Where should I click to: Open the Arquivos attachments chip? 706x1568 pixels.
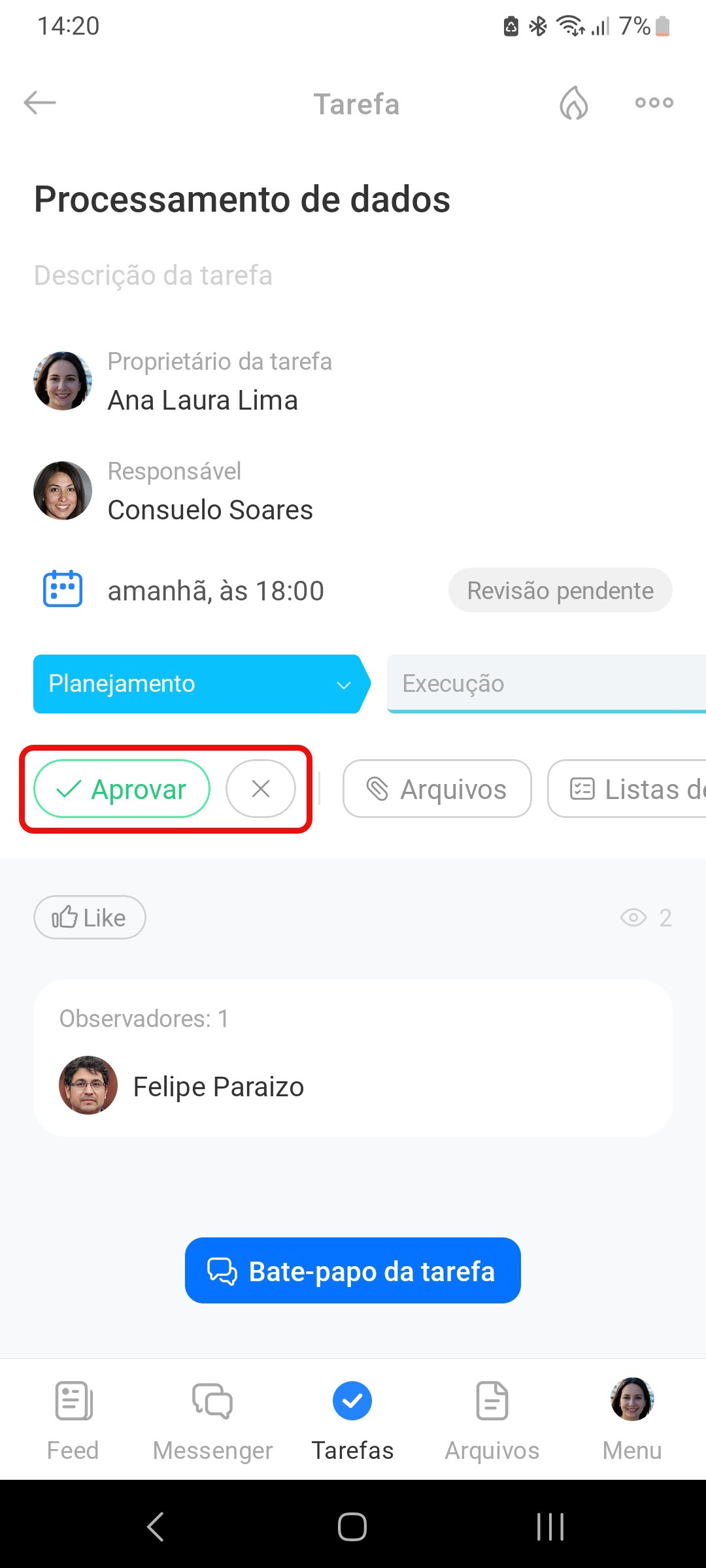pos(437,789)
